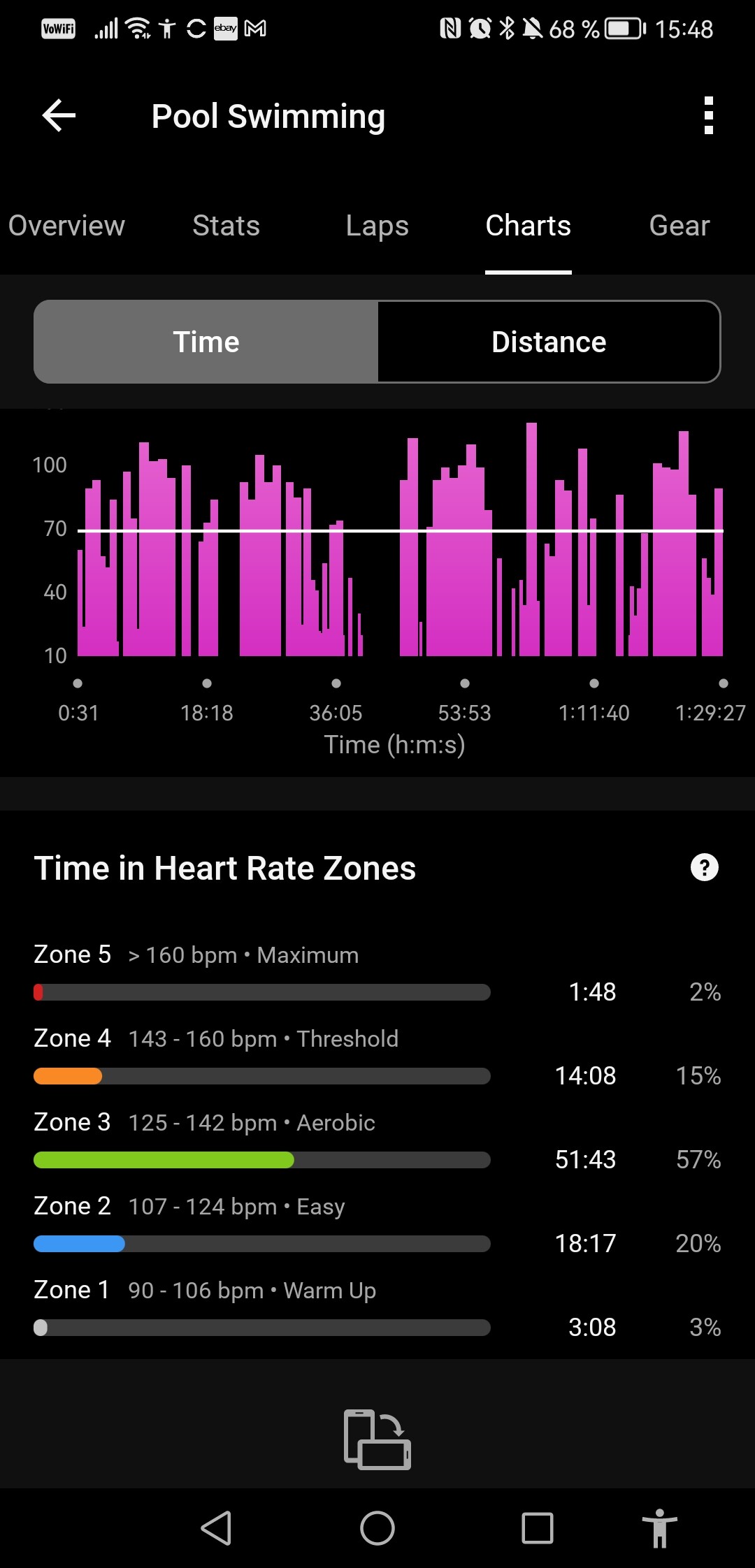Select the Time chart mode
Image resolution: width=755 pixels, height=1568 pixels.
pos(206,342)
